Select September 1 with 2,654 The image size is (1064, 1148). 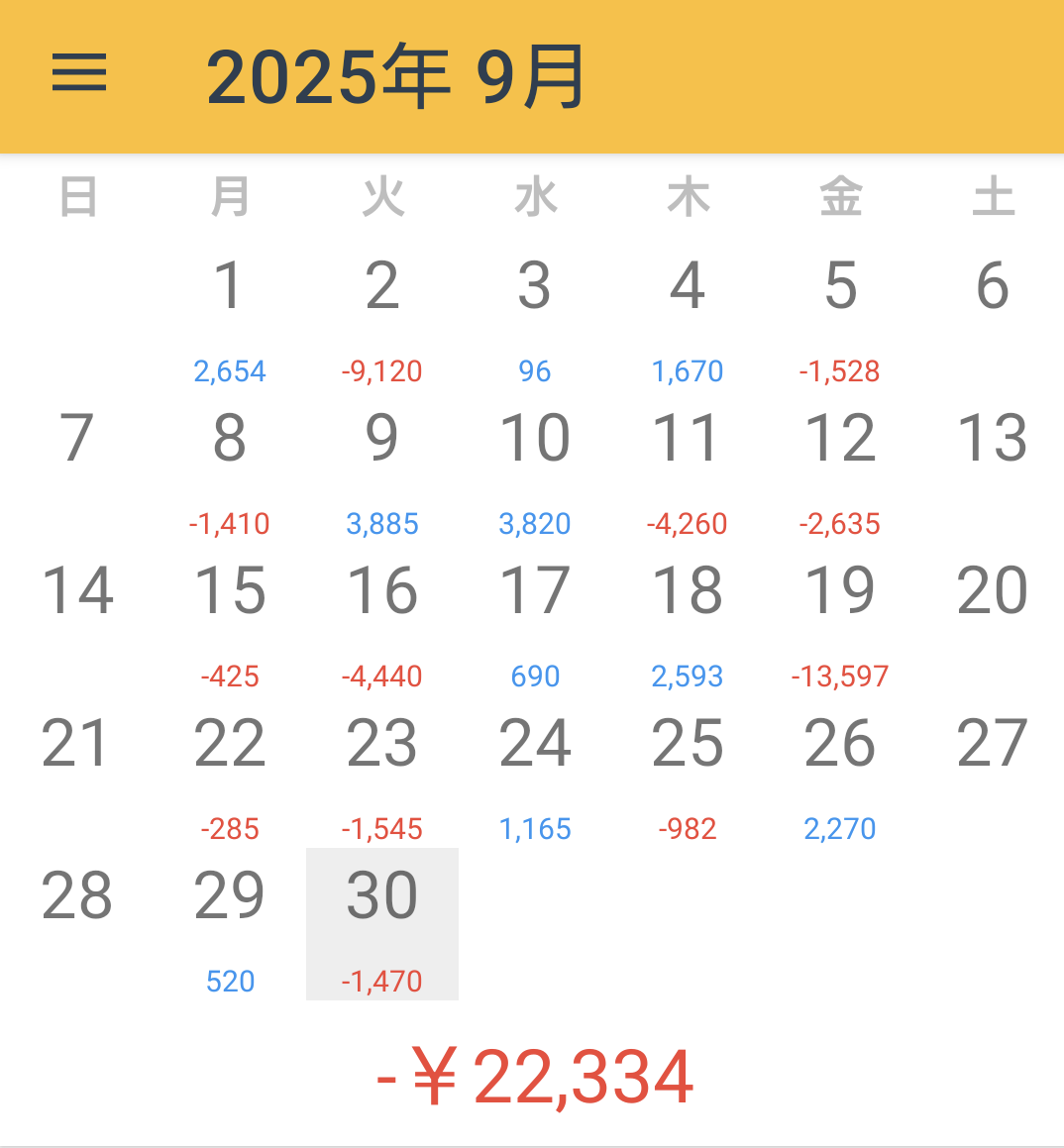230,315
